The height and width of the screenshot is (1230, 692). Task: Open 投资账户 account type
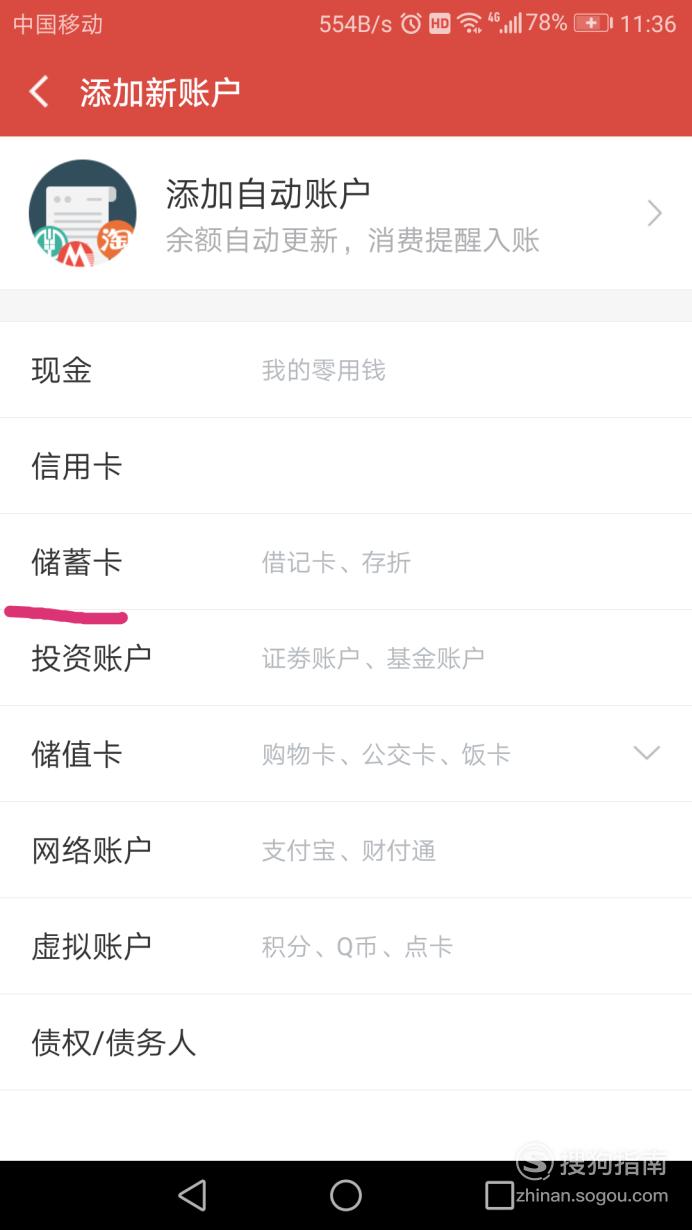(346, 658)
